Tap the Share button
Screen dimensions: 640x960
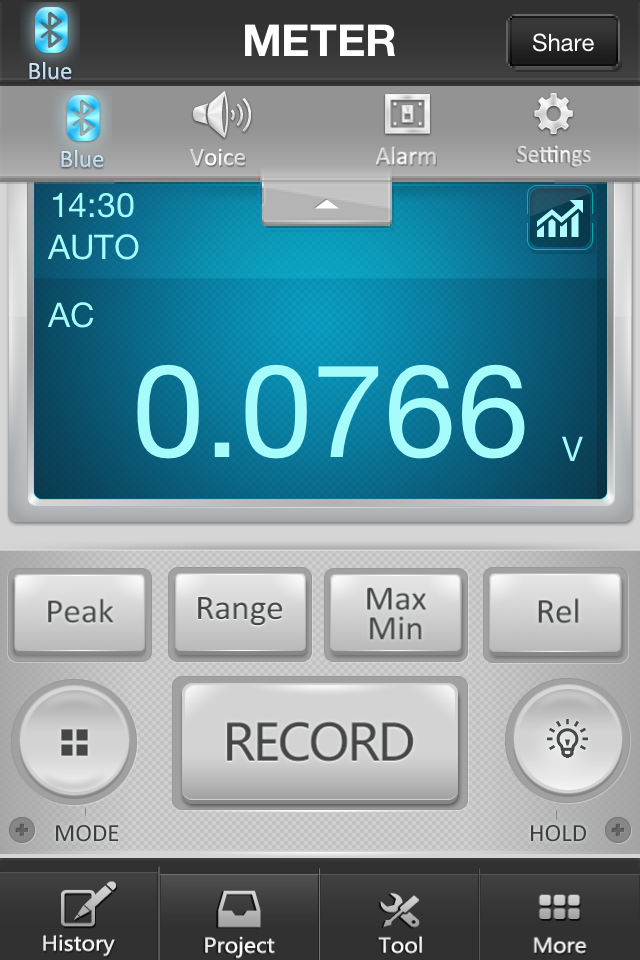tap(563, 42)
